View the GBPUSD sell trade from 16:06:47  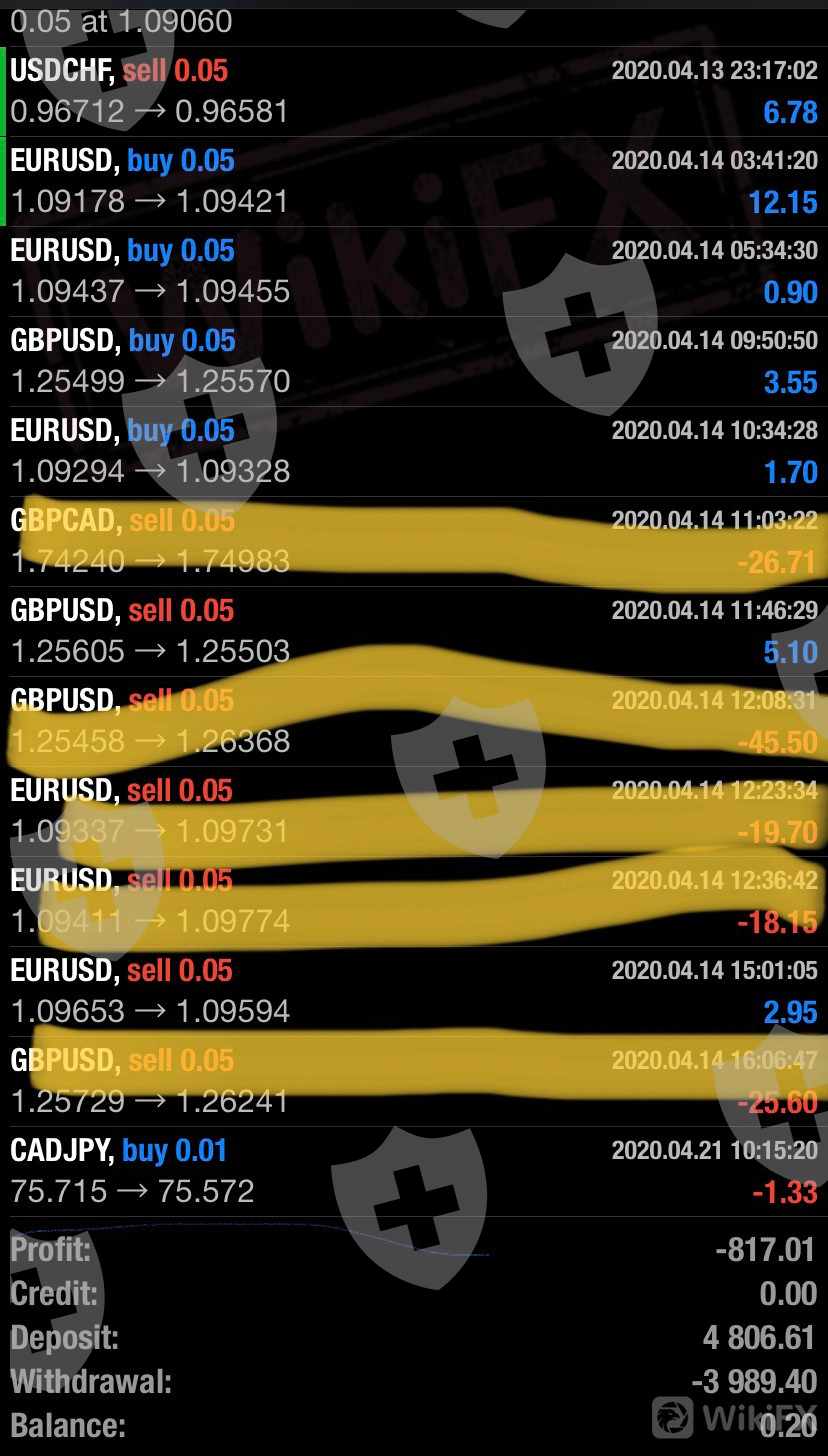point(414,1081)
